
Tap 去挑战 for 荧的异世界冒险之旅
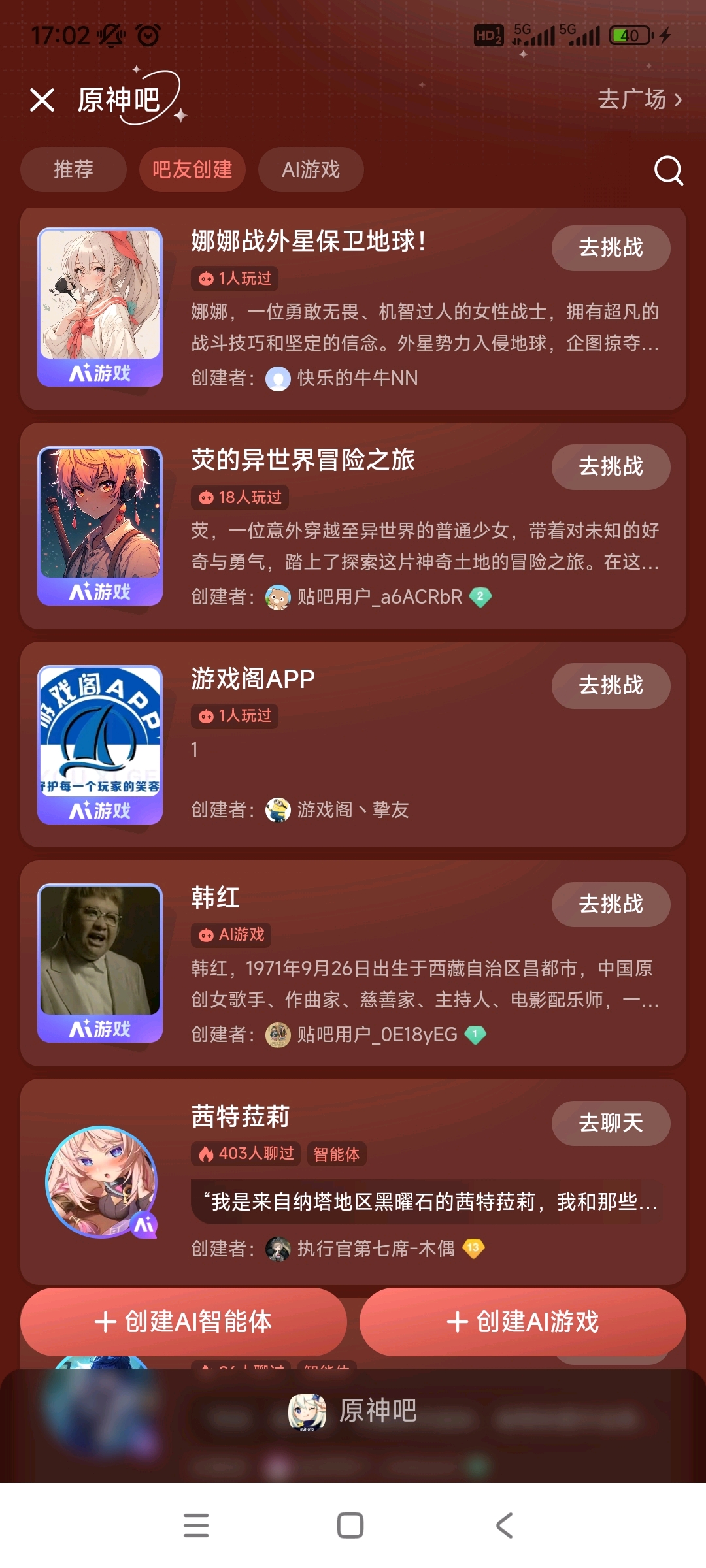611,466
